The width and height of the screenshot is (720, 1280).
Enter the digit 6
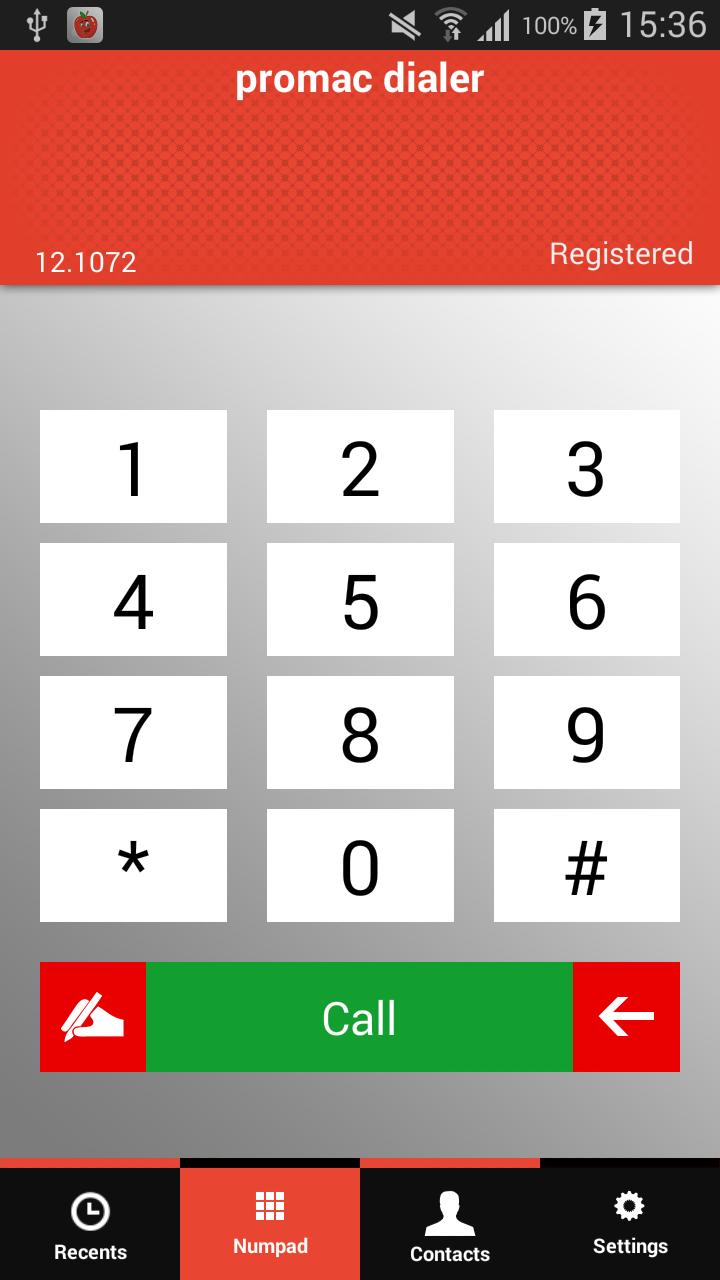[x=586, y=599]
